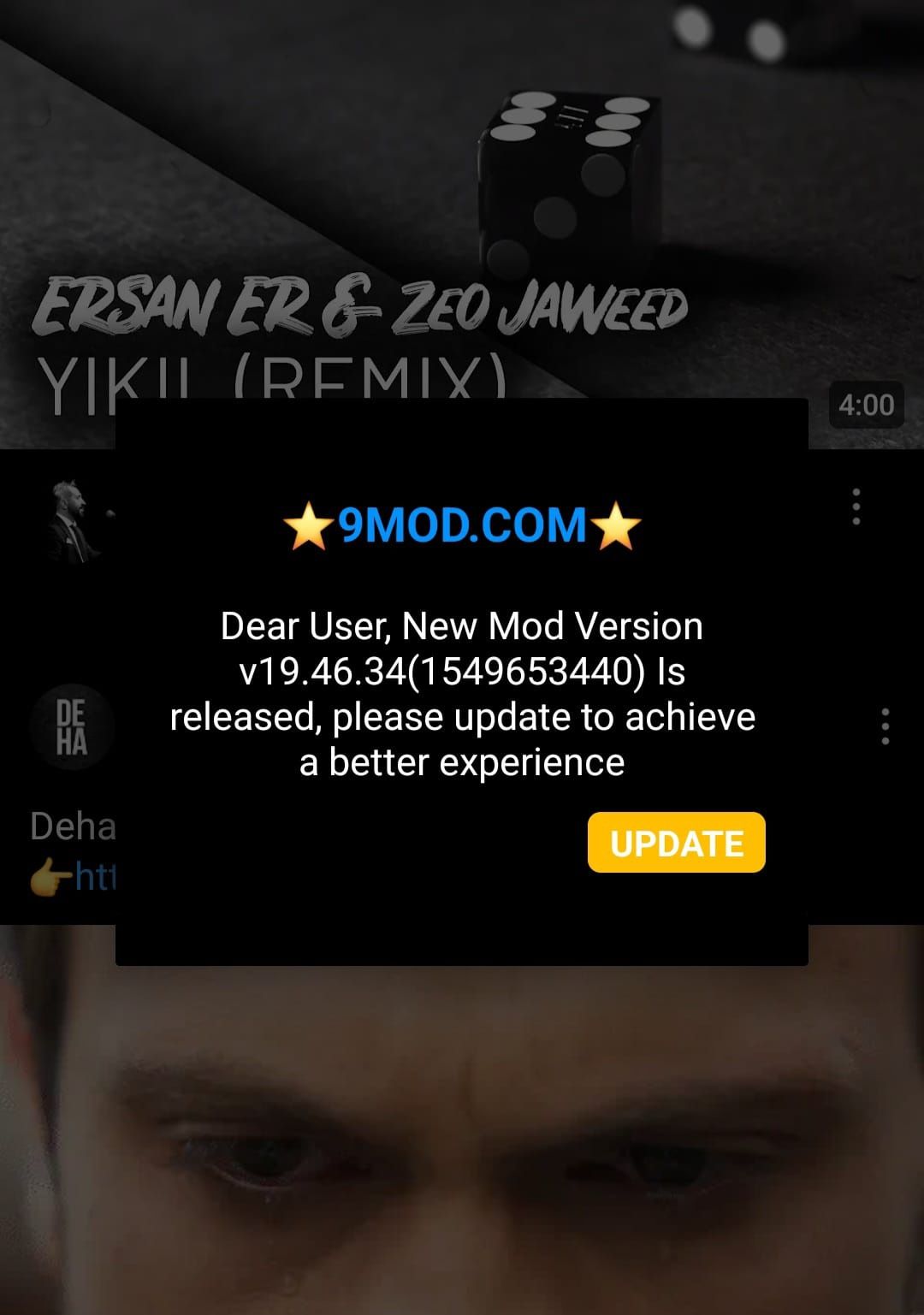Open overflow menu beside the Deha post

coord(885,726)
